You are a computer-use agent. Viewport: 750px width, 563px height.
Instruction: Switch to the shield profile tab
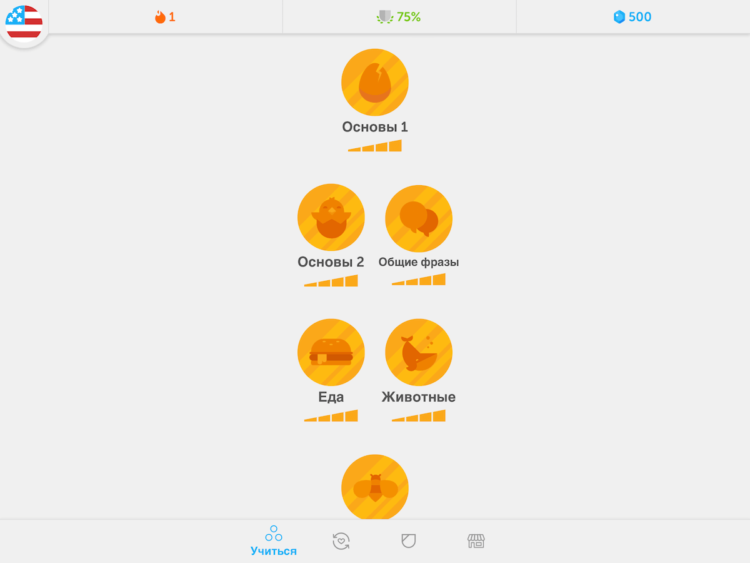(x=408, y=541)
